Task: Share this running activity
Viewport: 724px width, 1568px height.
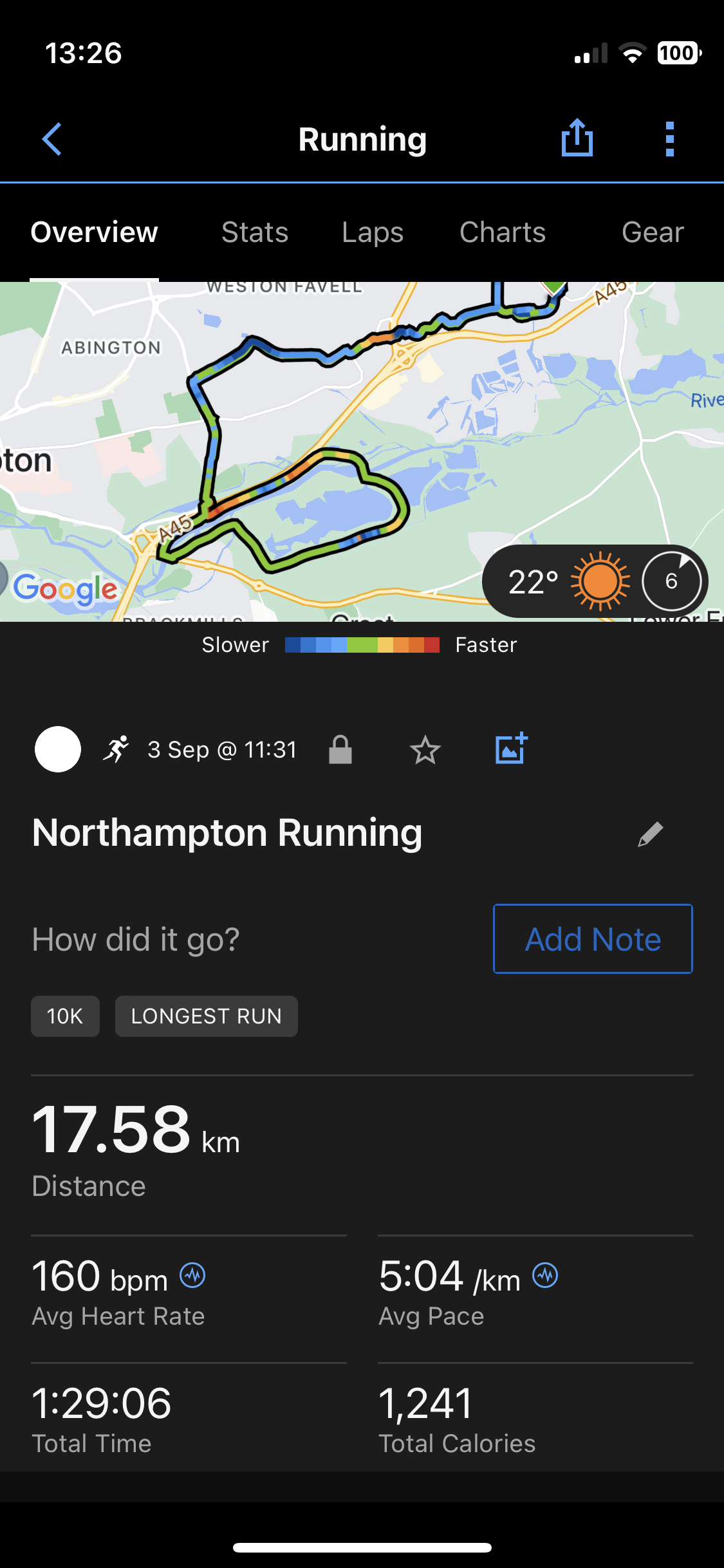Action: pos(577,138)
